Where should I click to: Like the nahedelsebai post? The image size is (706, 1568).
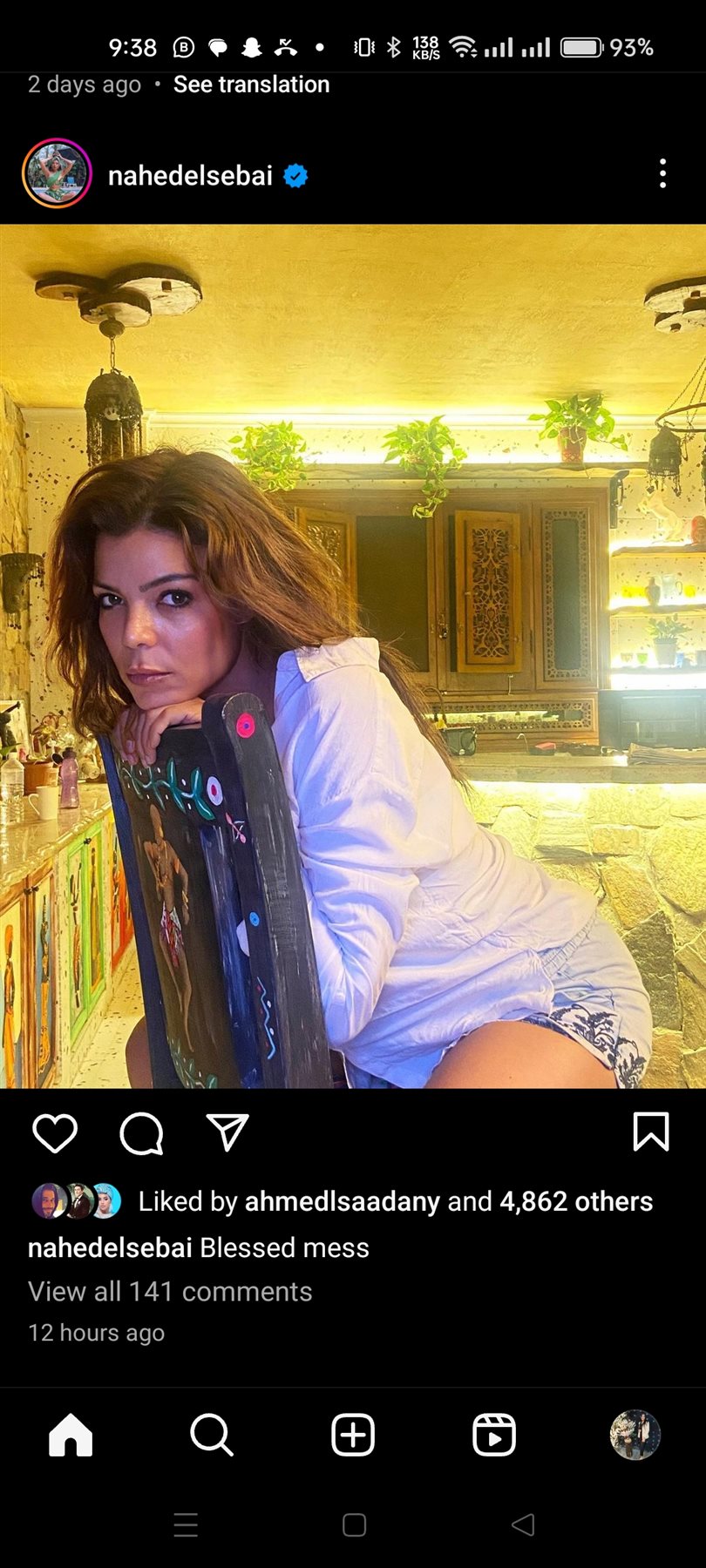[55, 1133]
